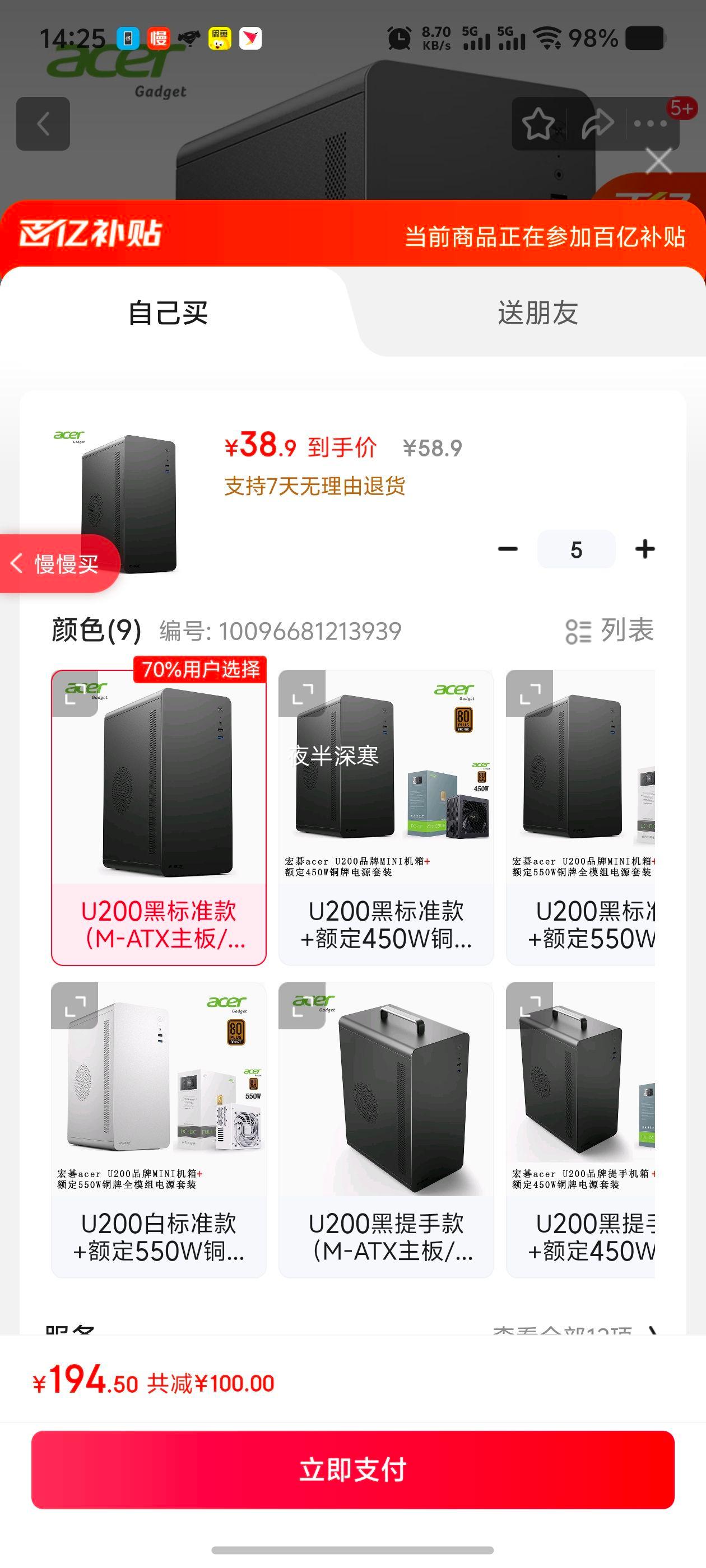Viewport: 706px width, 1568px height.
Task: Tap the alarm clock status bar icon
Action: coord(399,38)
